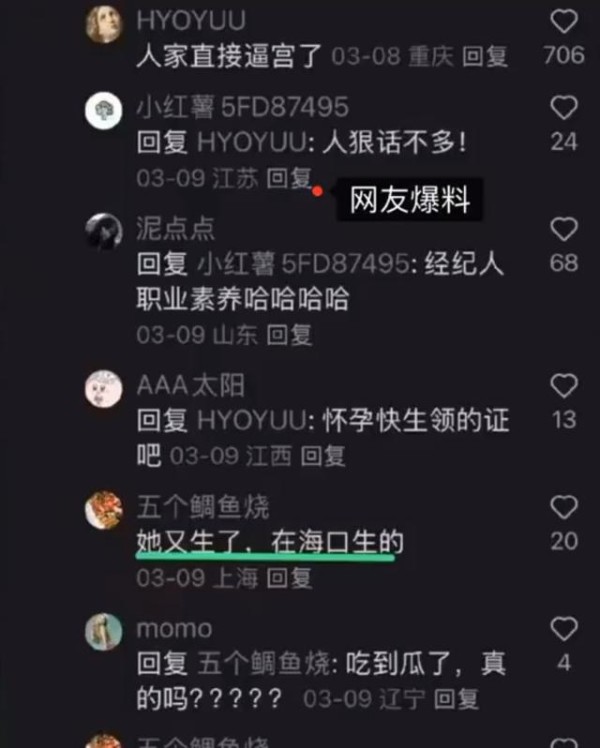Visit 五个鲷鱼烧's profile avatar
The image size is (600, 748).
104,510
